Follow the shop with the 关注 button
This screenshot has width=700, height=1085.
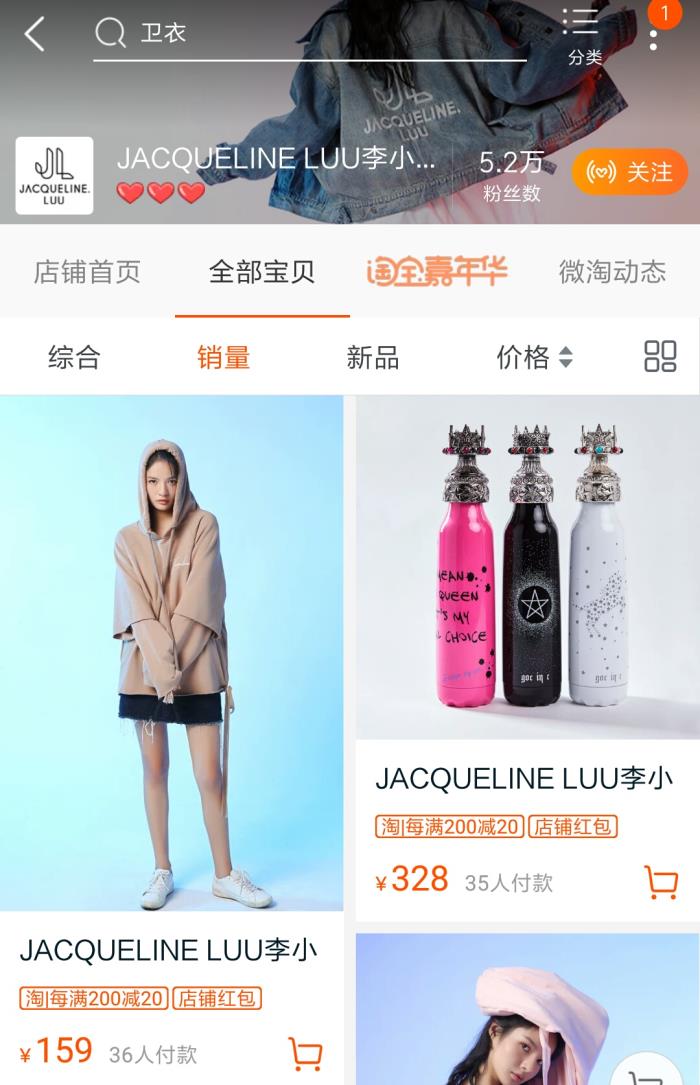click(x=630, y=173)
